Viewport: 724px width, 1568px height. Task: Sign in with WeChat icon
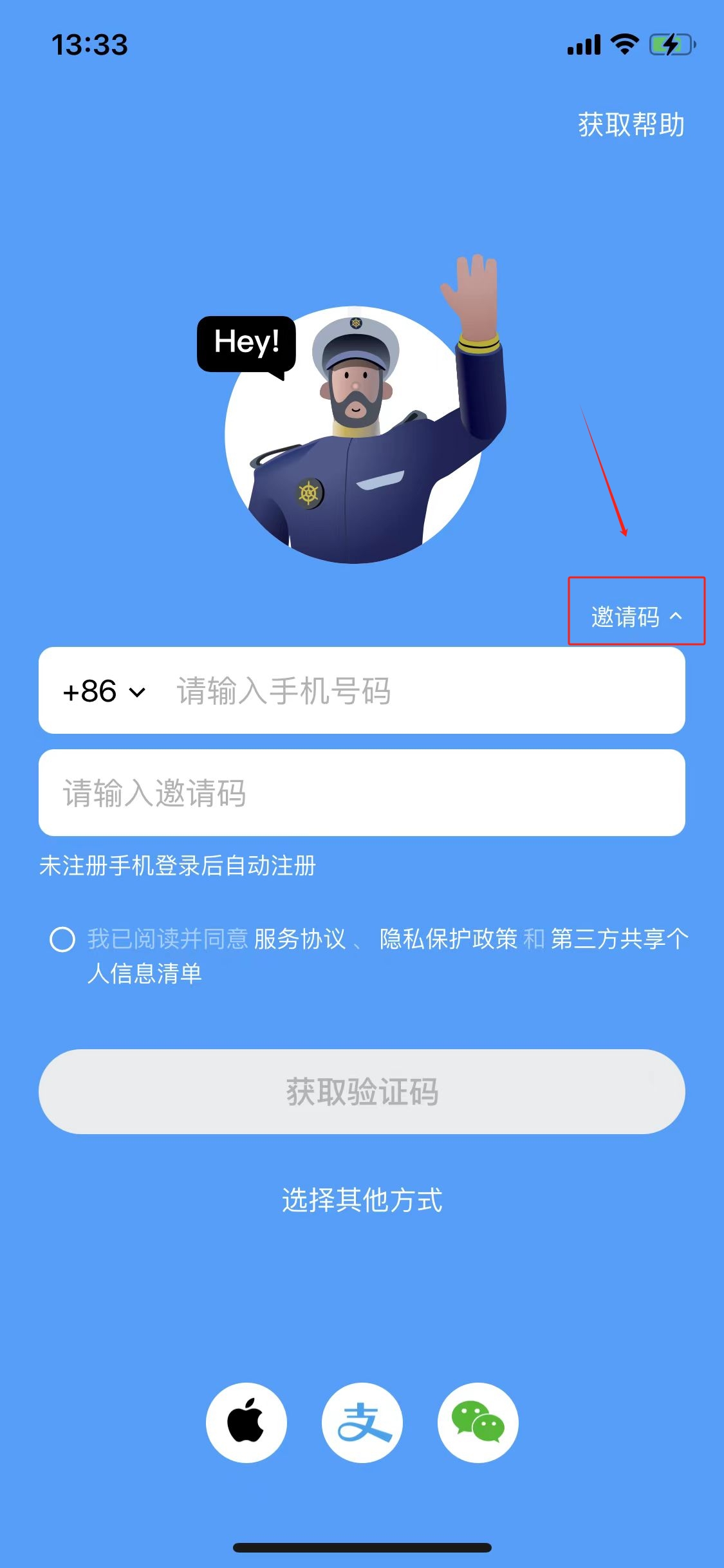pyautogui.click(x=478, y=1423)
